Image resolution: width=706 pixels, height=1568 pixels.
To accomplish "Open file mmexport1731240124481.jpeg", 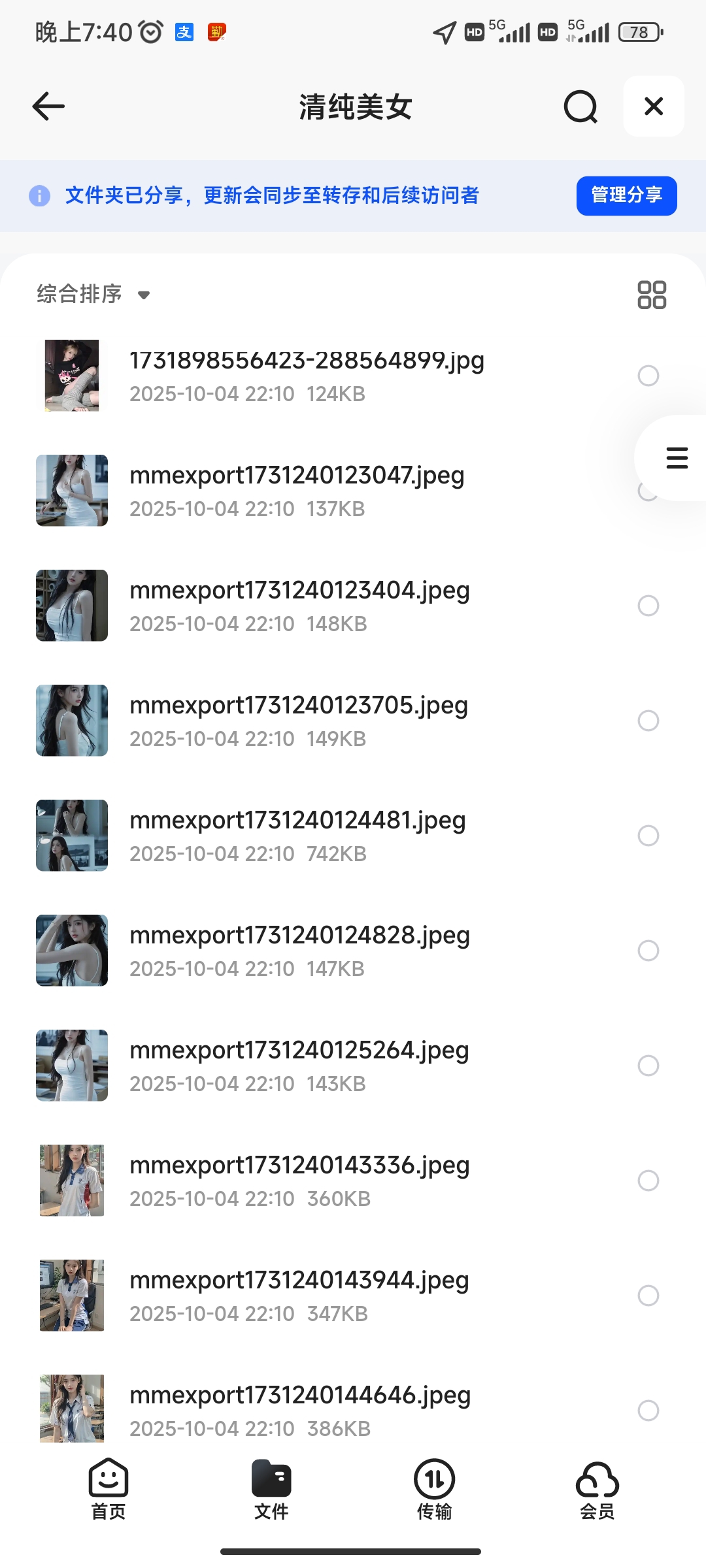I will click(297, 835).
